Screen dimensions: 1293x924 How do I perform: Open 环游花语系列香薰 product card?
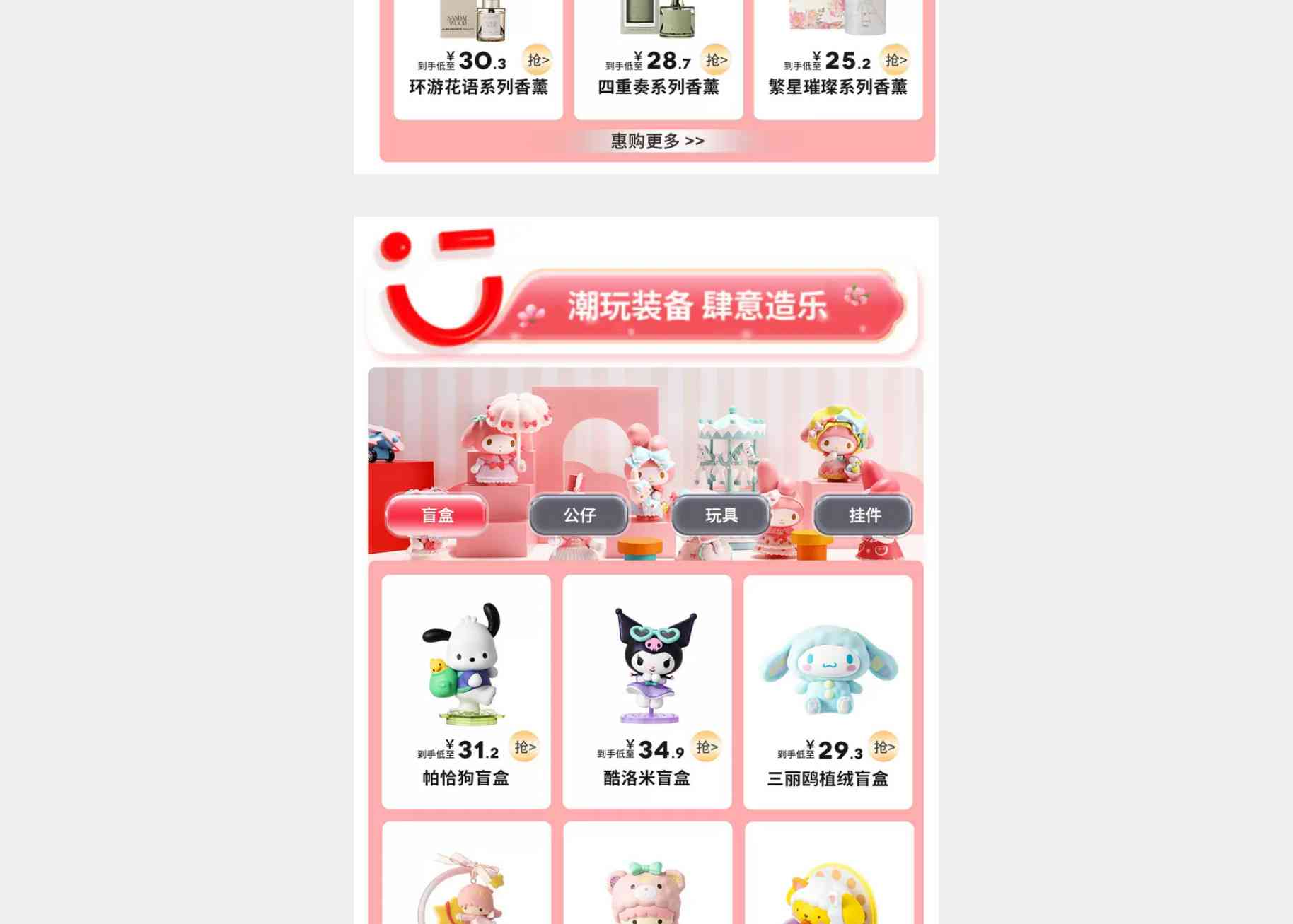478,64
